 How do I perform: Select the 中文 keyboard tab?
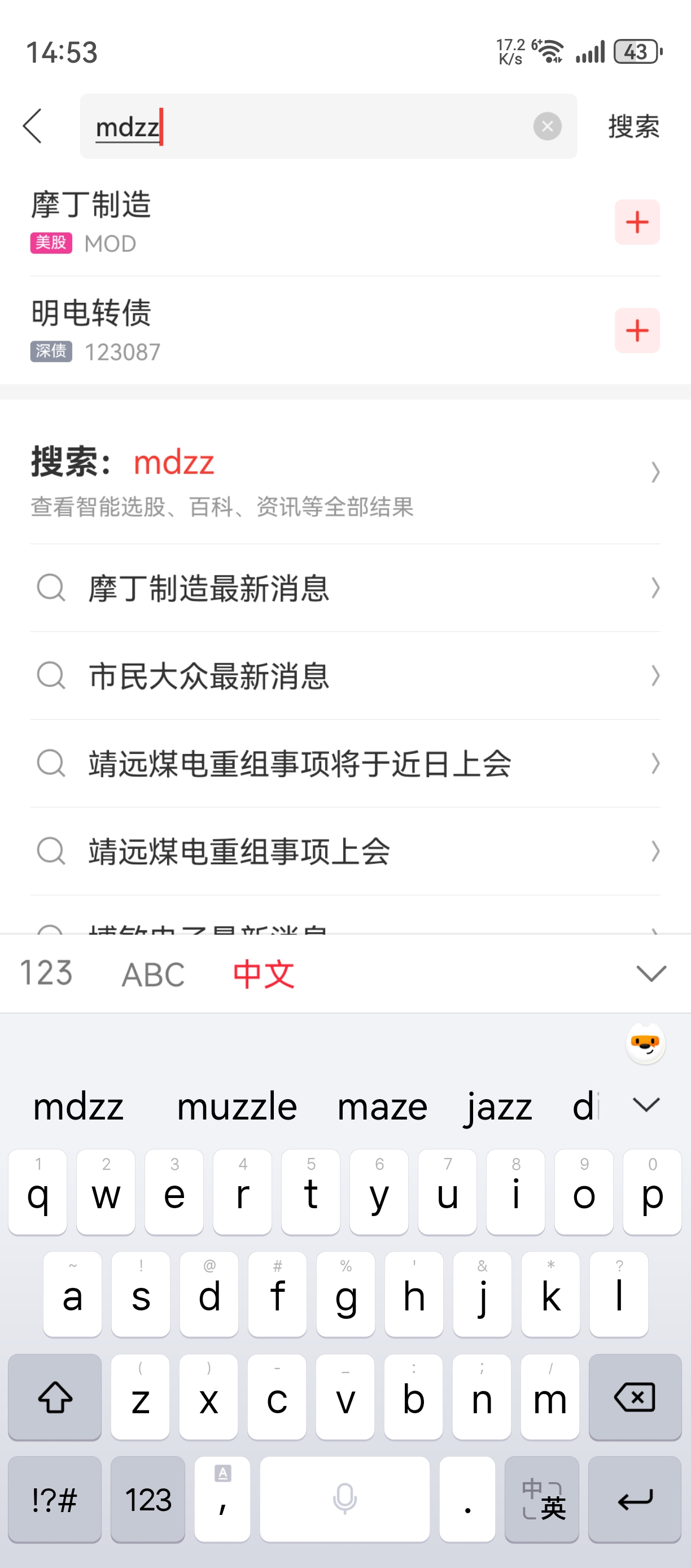point(264,974)
